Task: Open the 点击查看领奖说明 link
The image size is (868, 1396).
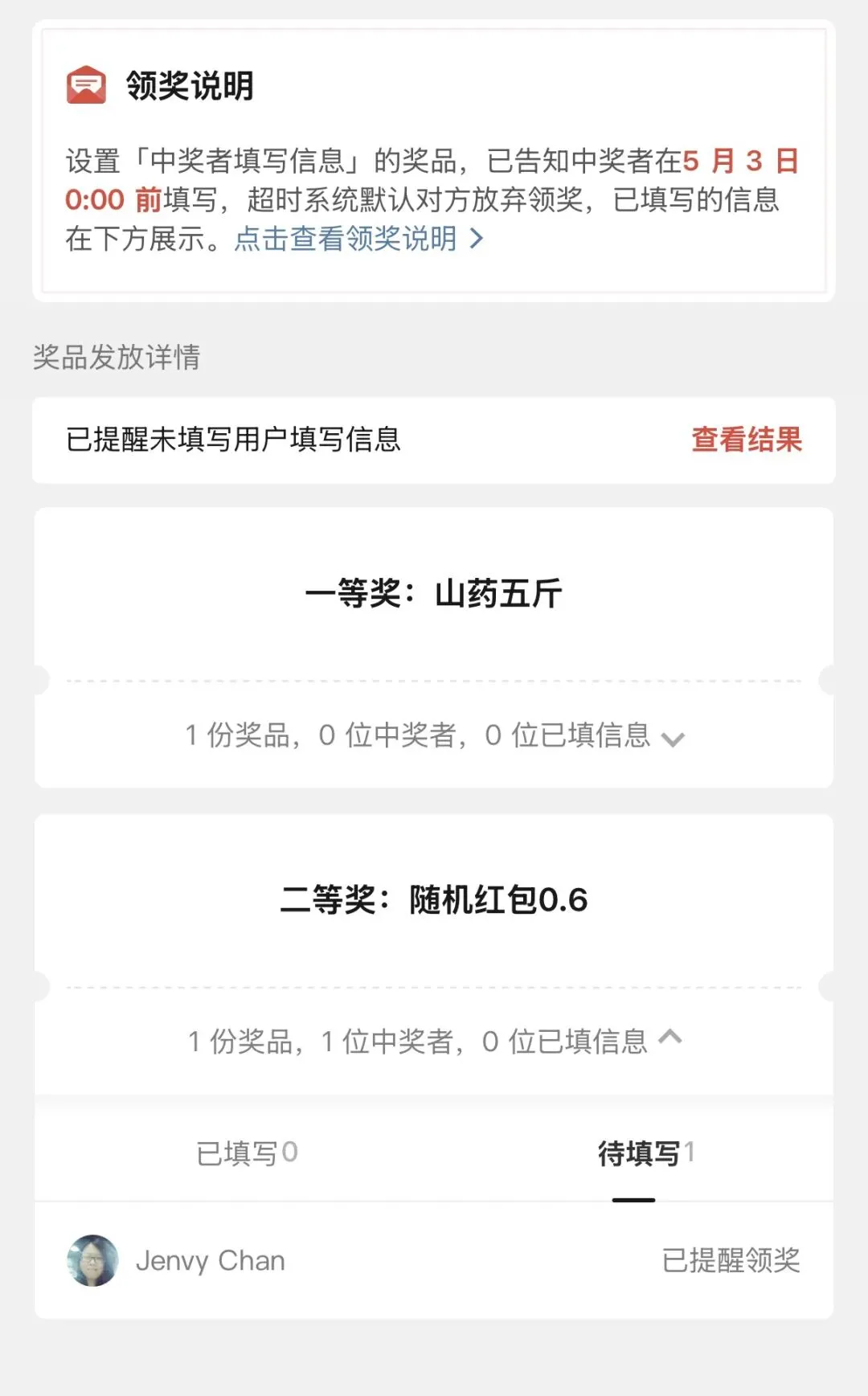Action: (358, 239)
